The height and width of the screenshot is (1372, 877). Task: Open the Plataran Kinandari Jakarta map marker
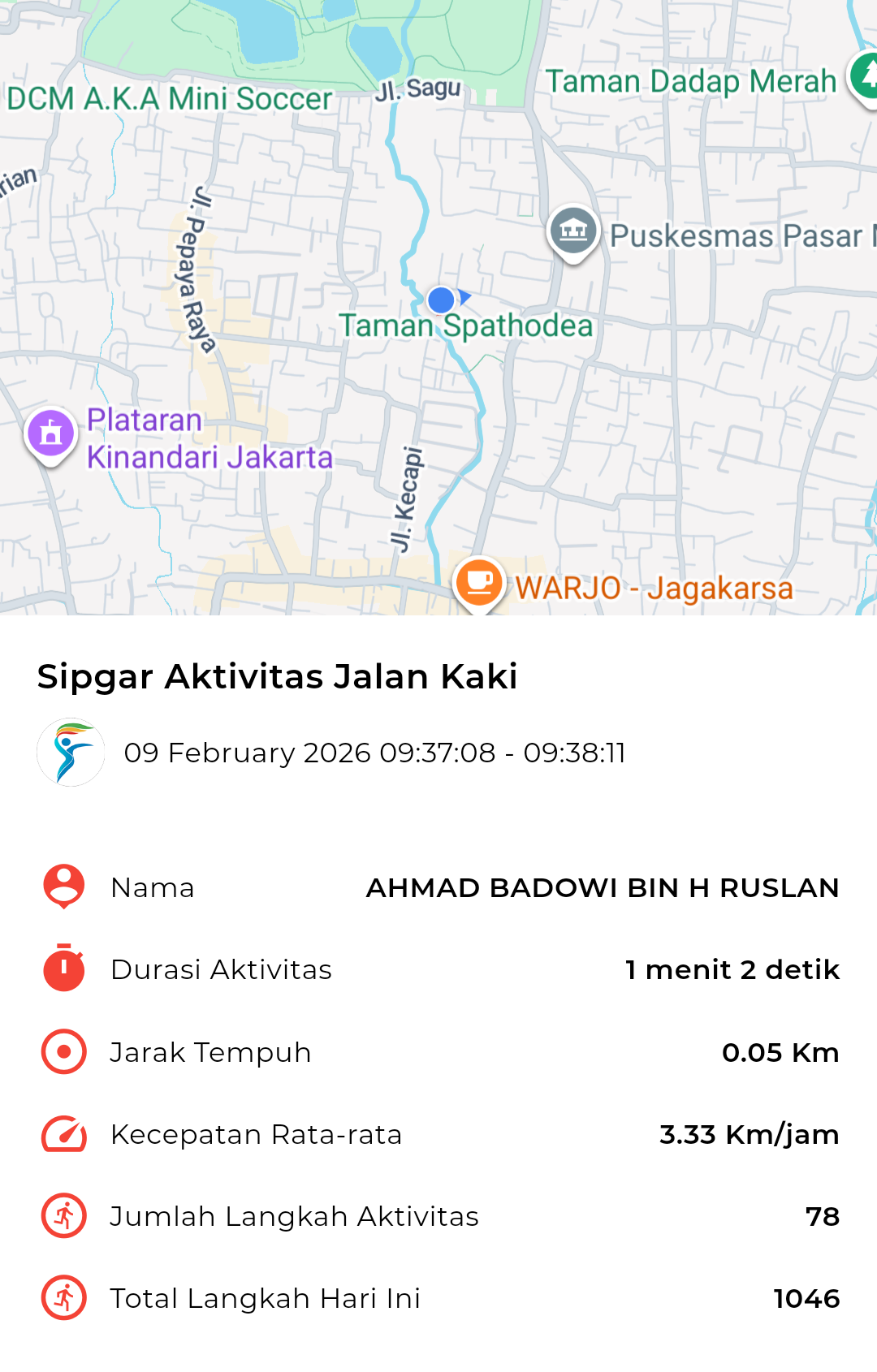pos(51,433)
